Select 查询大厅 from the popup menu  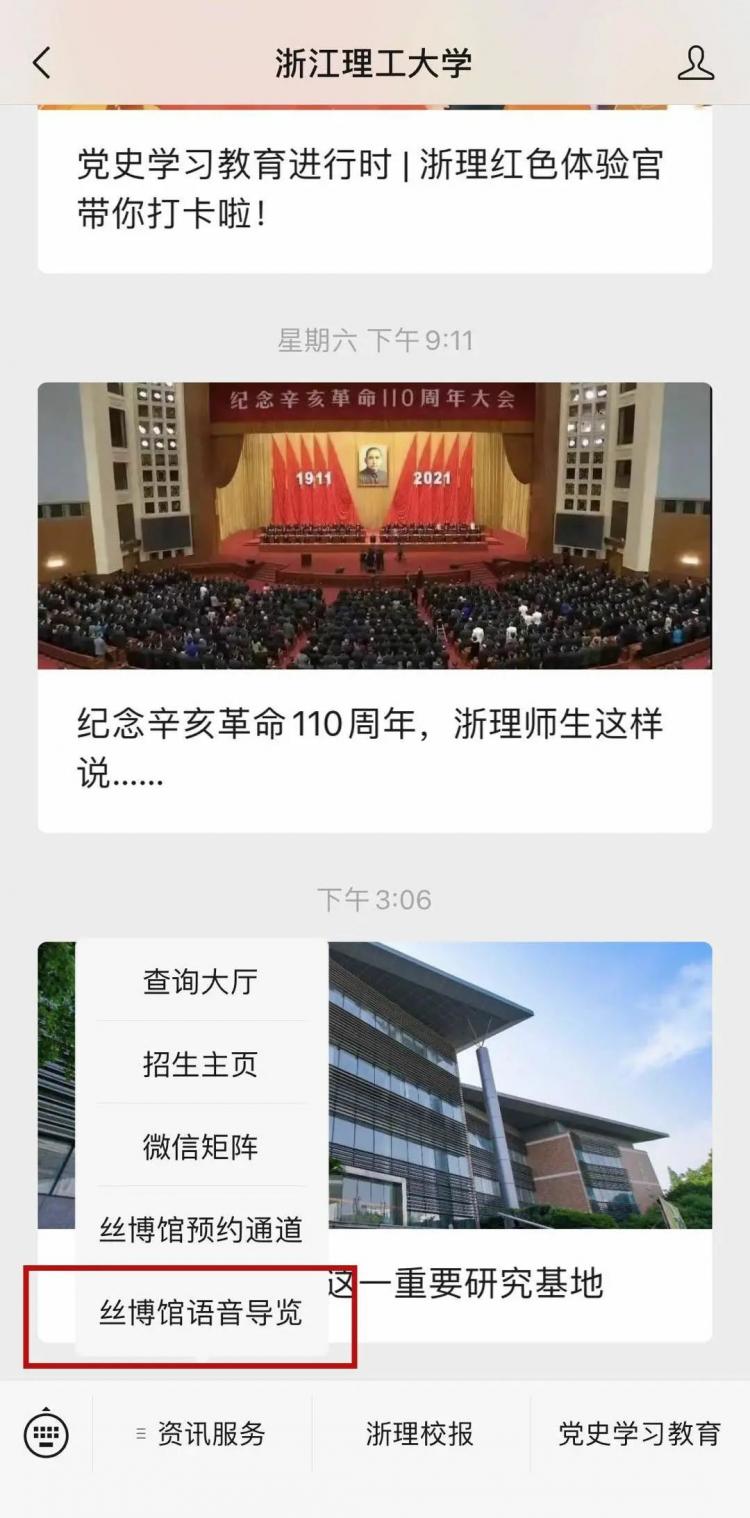pos(201,982)
